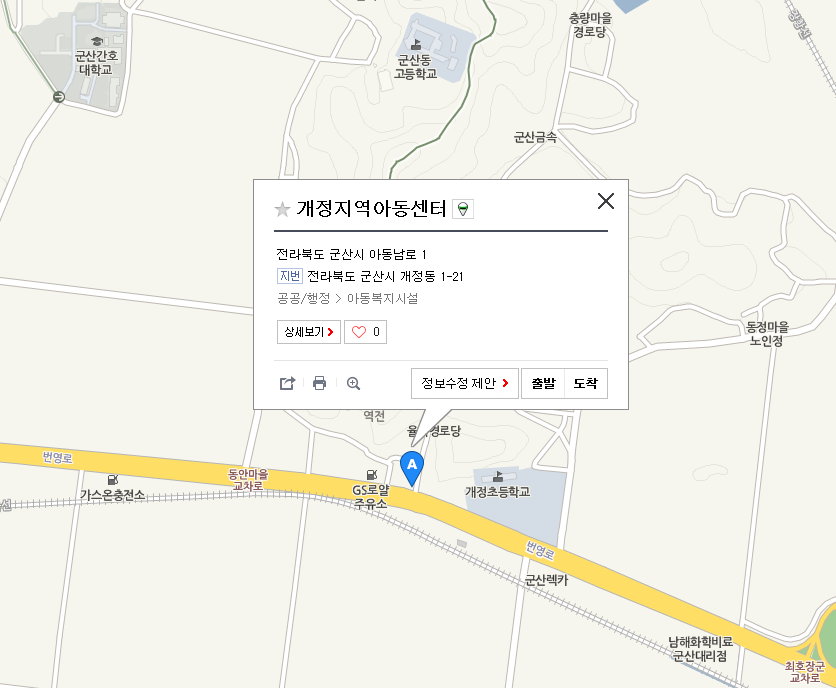
Task: Set as 출발 starting point
Action: click(x=543, y=383)
